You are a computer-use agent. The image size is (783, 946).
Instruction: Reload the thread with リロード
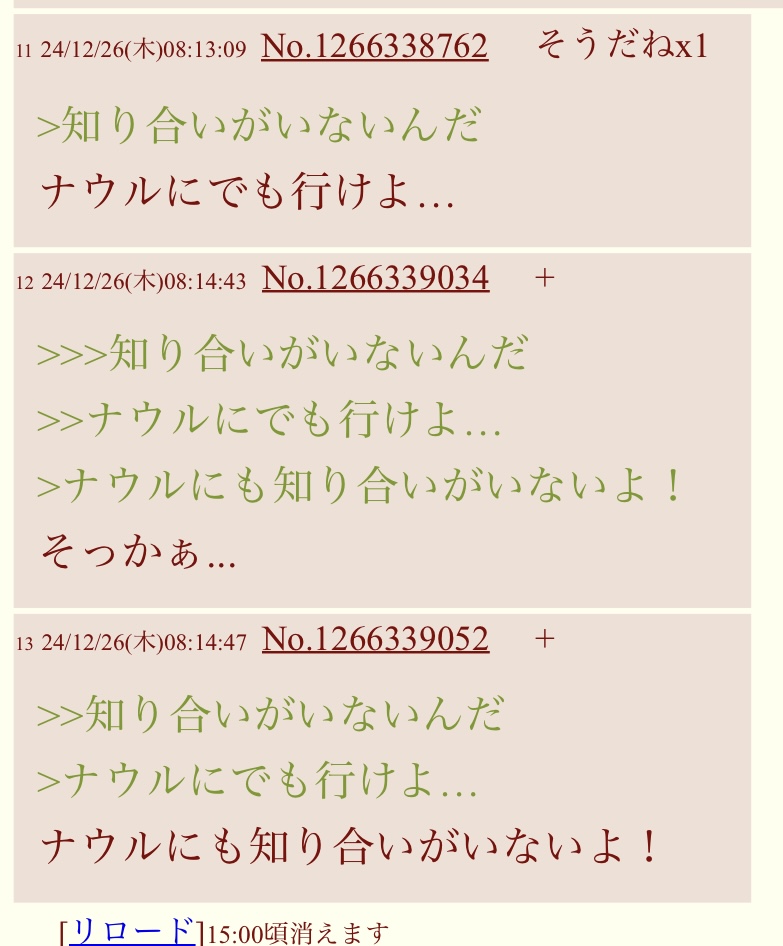pos(131,931)
